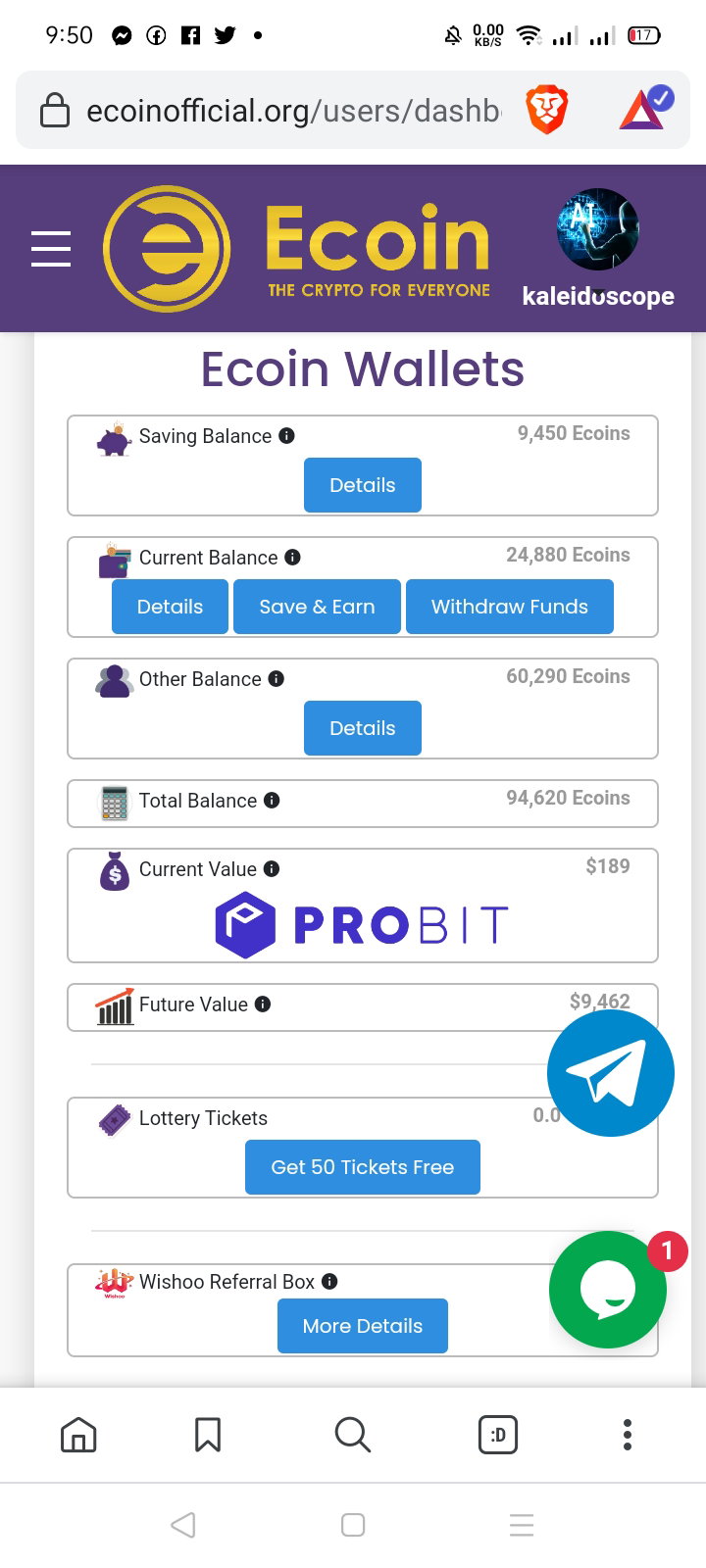Image resolution: width=706 pixels, height=1568 pixels.
Task: Open the hamburger drawer menu
Action: click(x=51, y=249)
